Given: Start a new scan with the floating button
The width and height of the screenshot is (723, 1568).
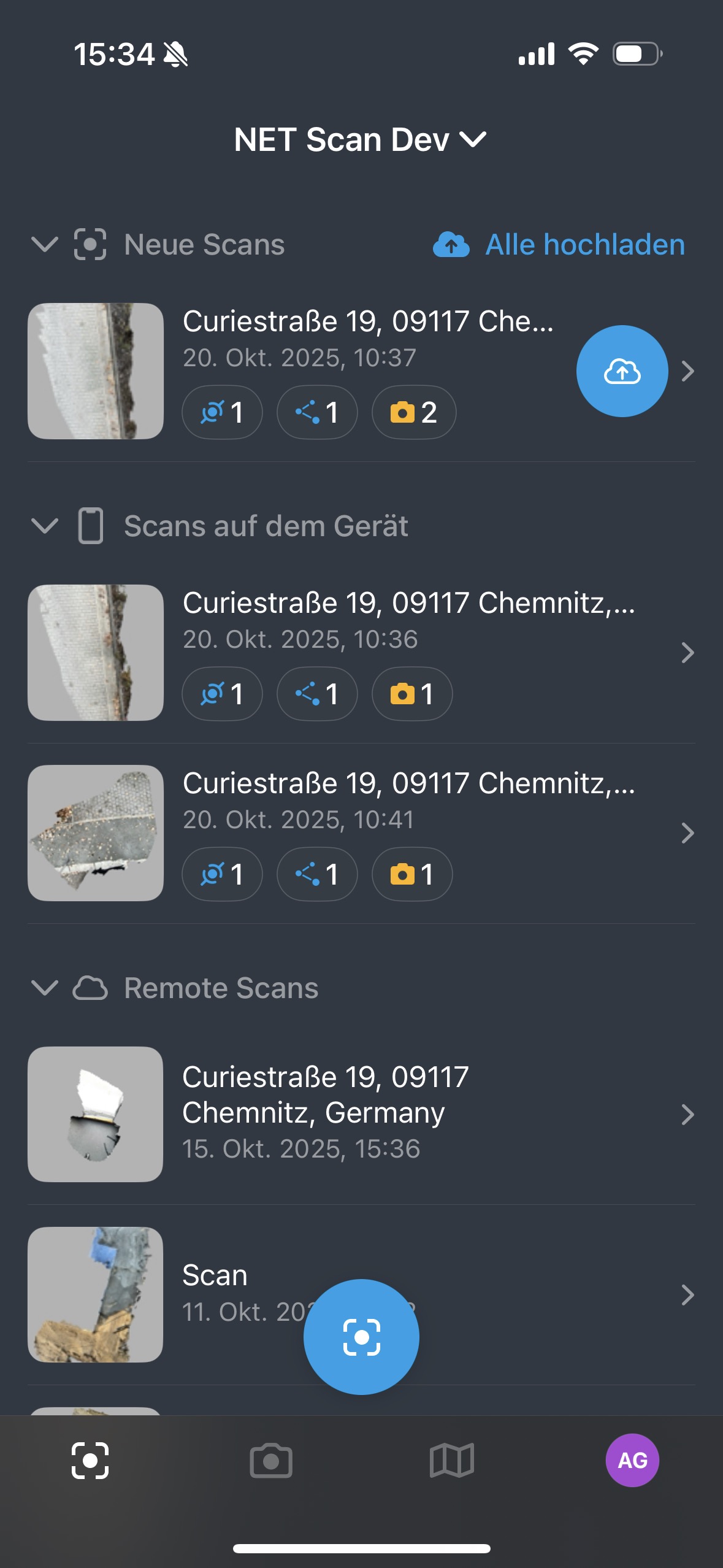Looking at the screenshot, I should click(361, 1337).
